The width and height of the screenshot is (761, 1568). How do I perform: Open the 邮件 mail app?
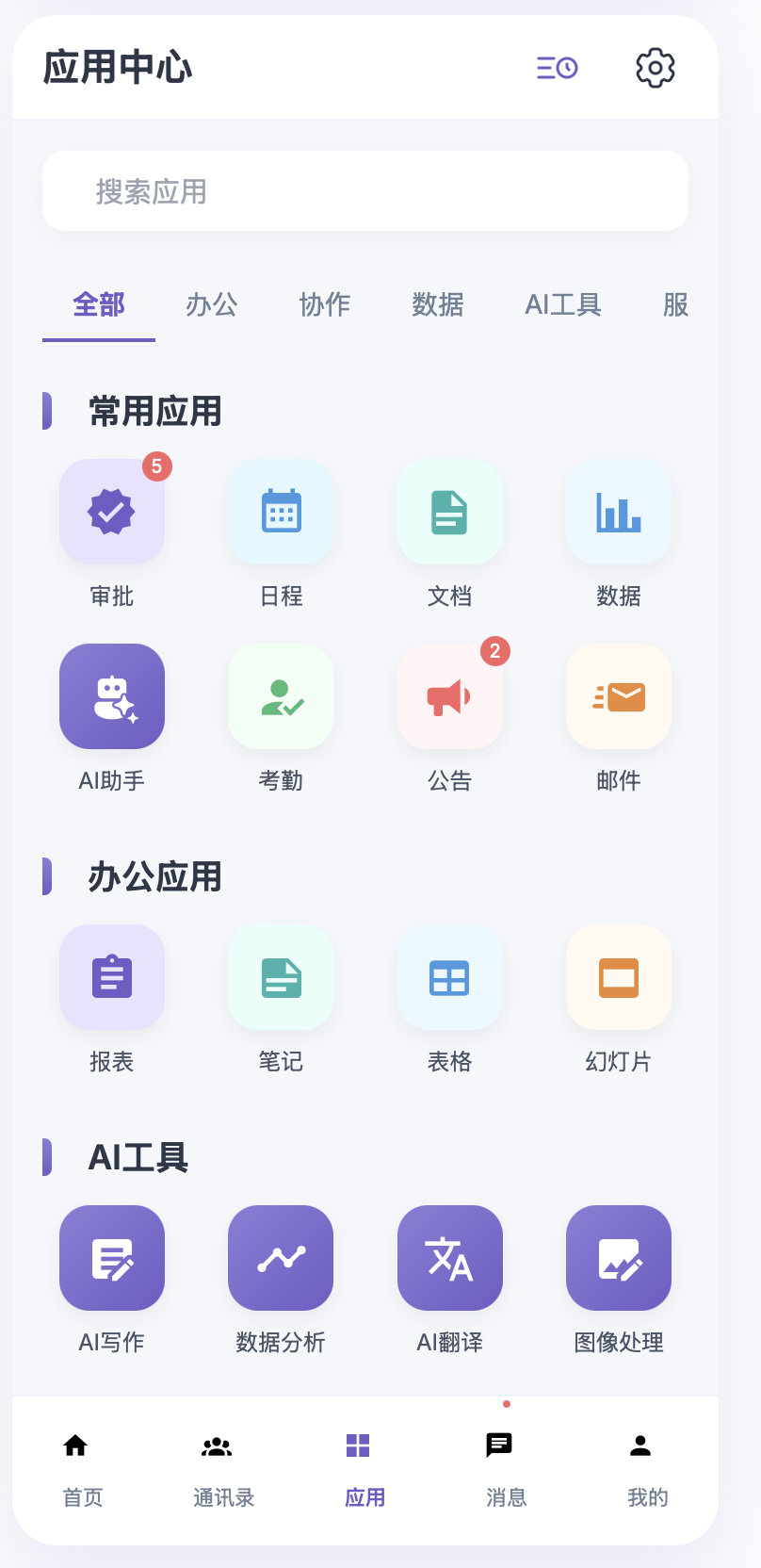(x=618, y=696)
